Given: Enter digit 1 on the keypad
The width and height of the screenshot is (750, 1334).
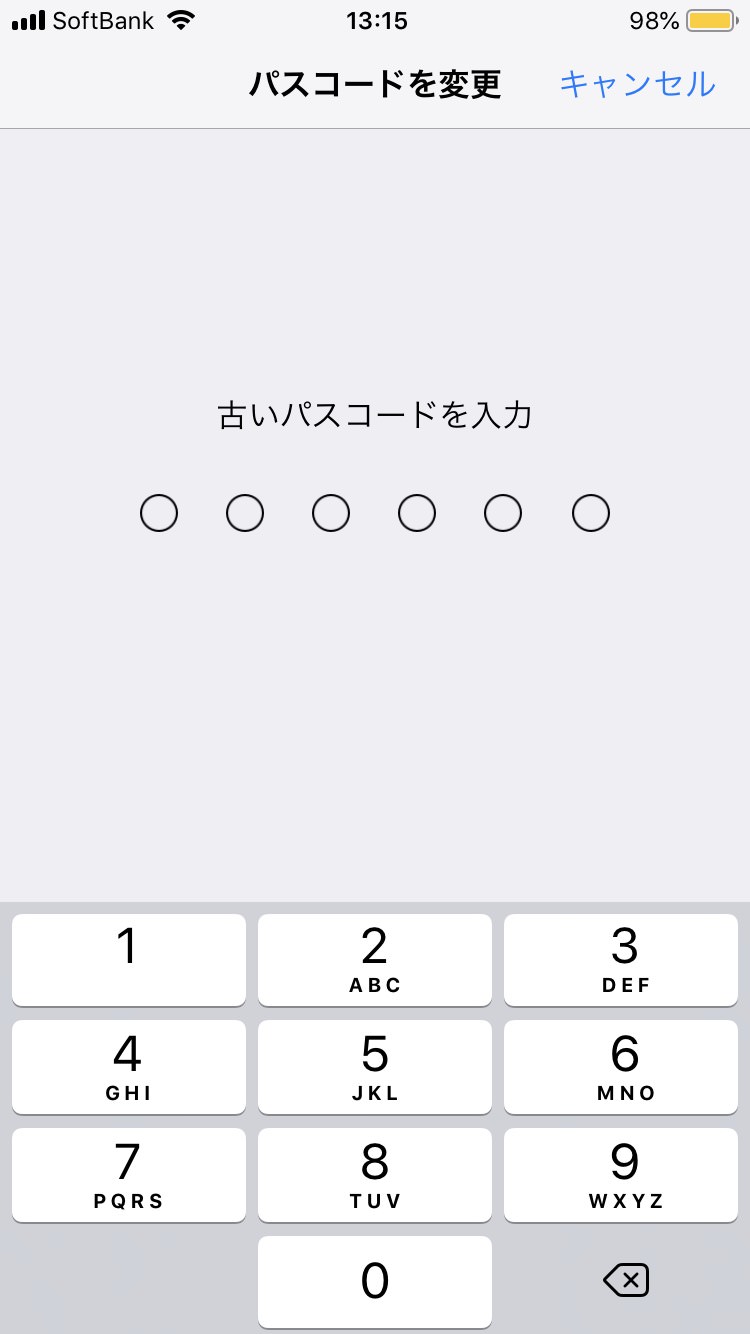Looking at the screenshot, I should point(128,959).
